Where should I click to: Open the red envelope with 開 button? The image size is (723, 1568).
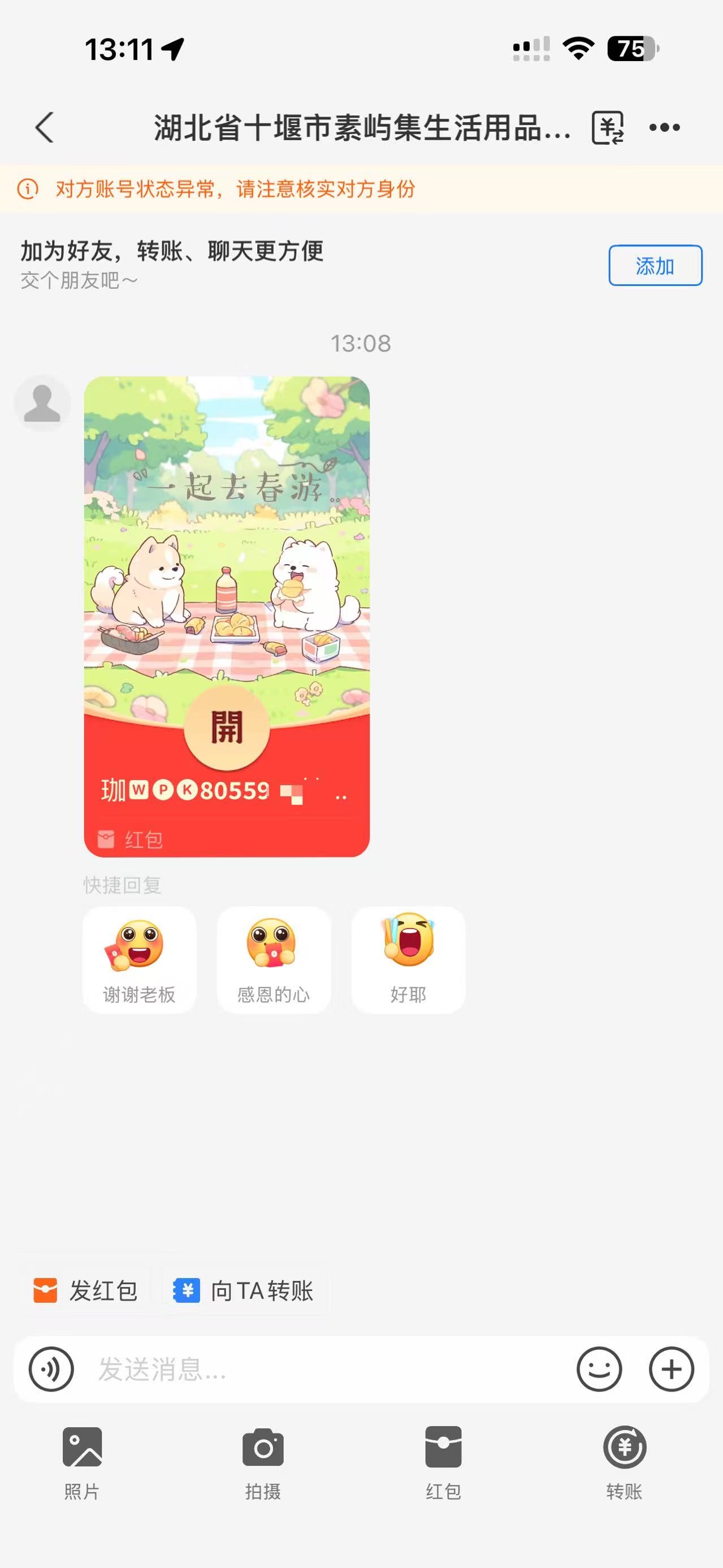point(226,727)
